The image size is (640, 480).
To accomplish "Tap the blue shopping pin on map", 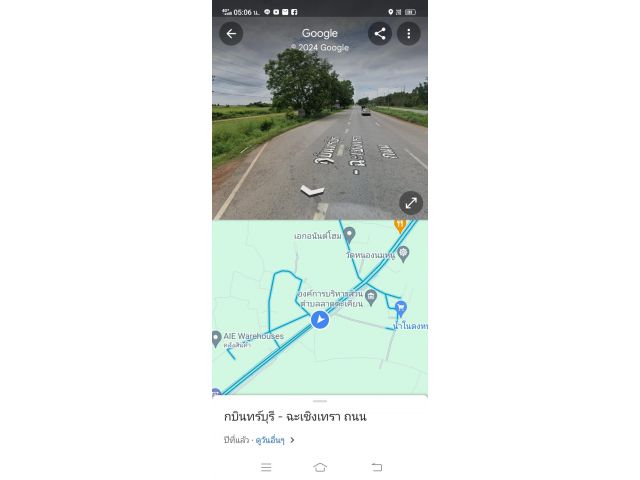I will click(x=401, y=307).
